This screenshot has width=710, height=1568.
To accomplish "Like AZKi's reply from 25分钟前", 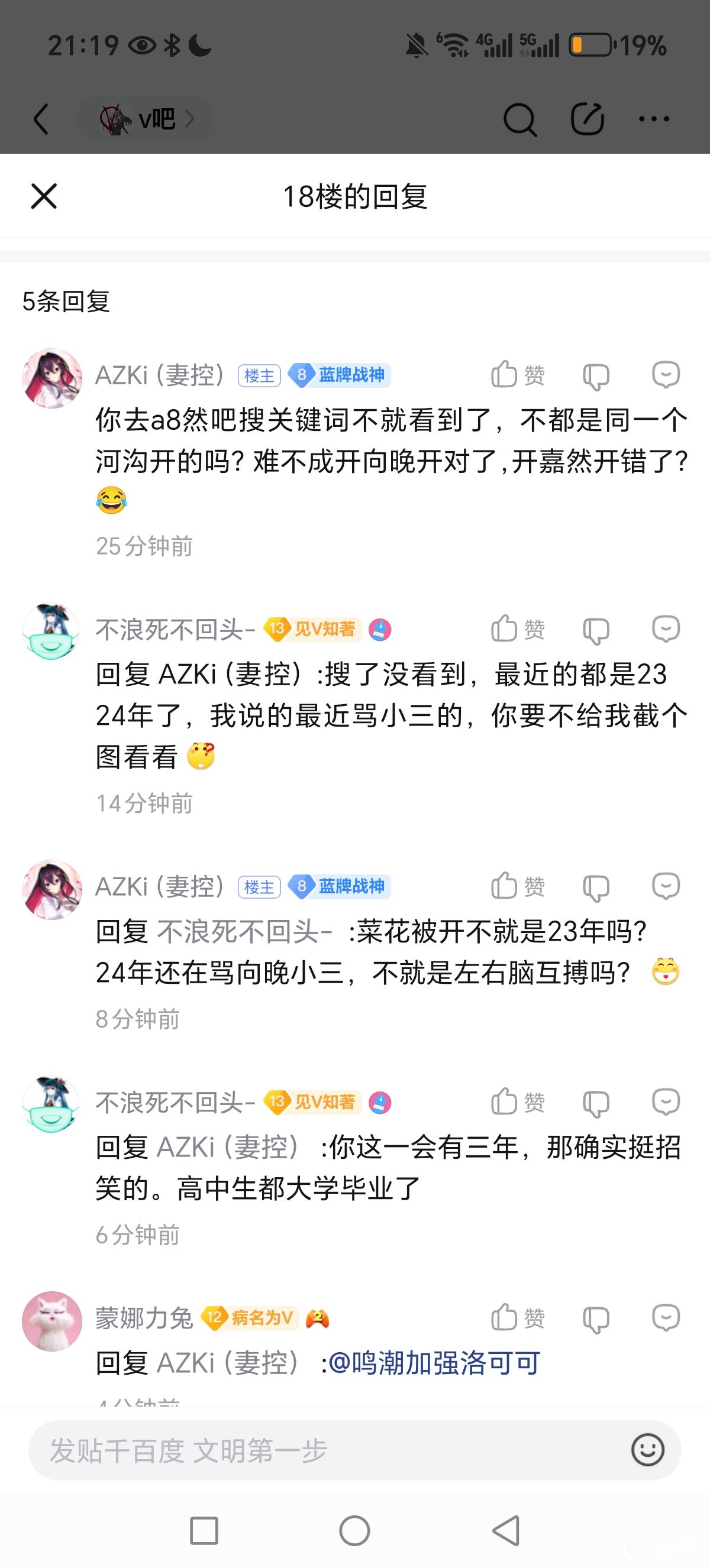I will [517, 374].
